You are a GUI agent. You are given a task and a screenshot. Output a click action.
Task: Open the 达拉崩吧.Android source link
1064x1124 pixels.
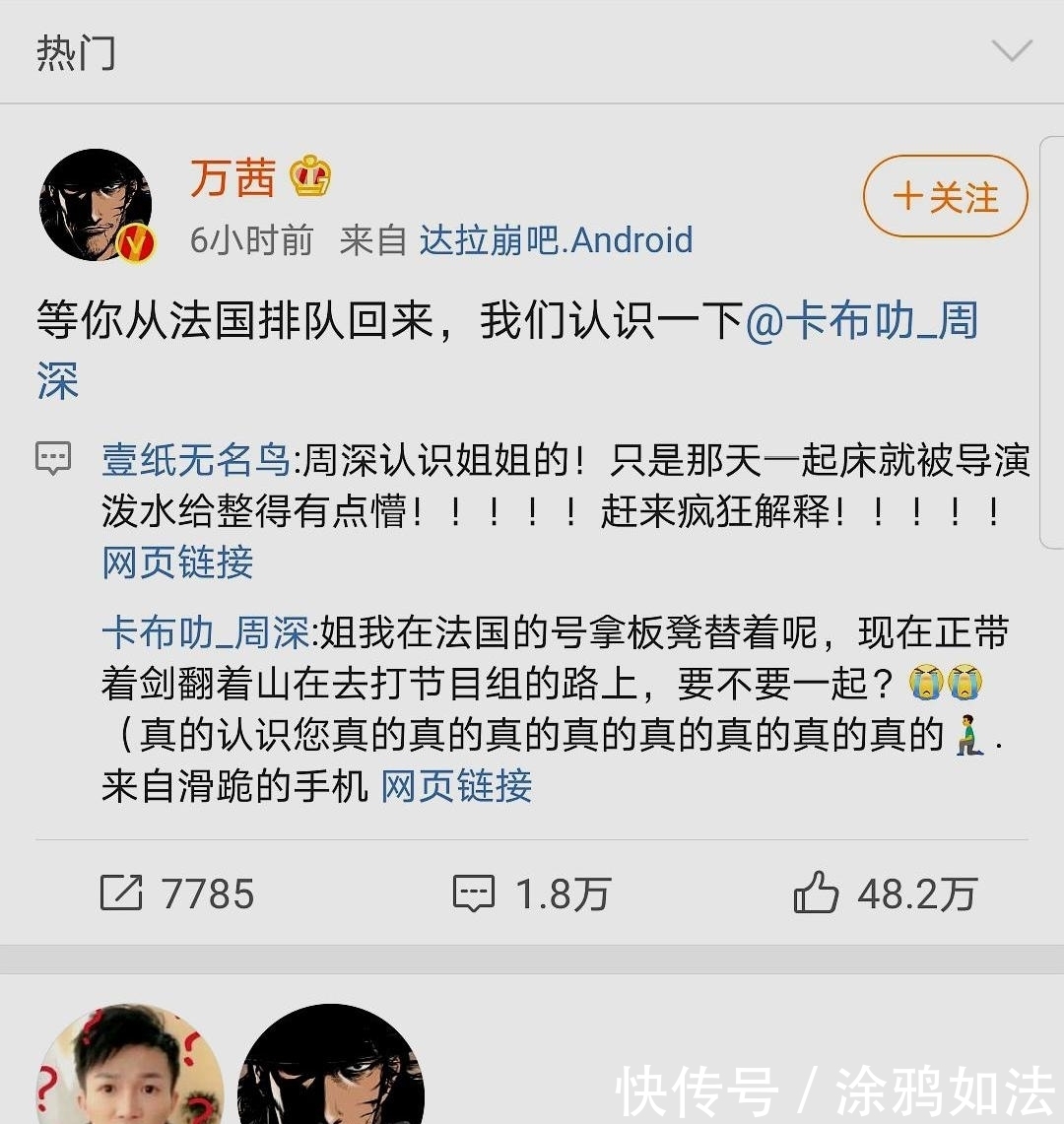click(552, 239)
